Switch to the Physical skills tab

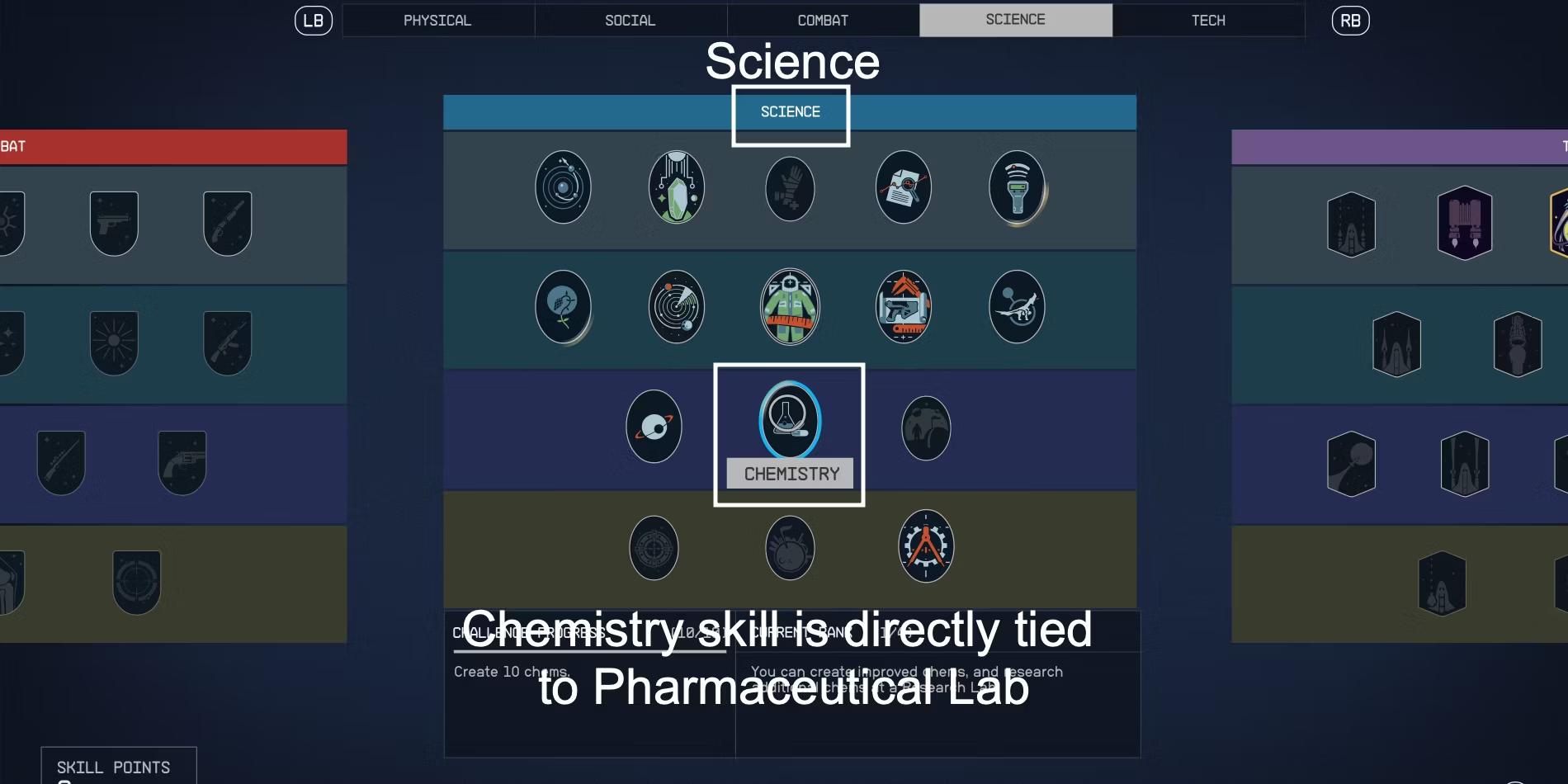(x=437, y=21)
